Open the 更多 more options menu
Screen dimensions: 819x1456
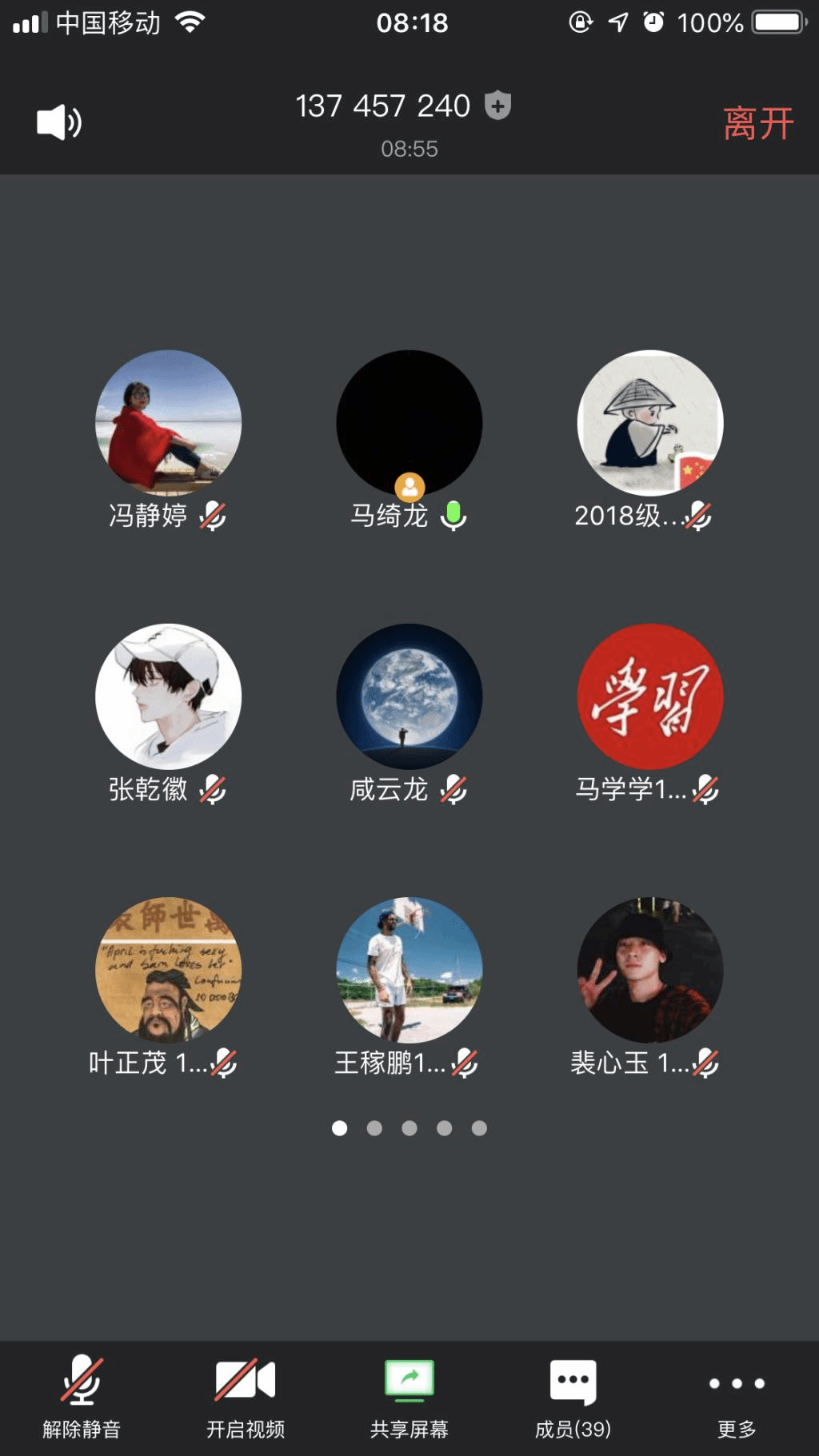point(737,1394)
